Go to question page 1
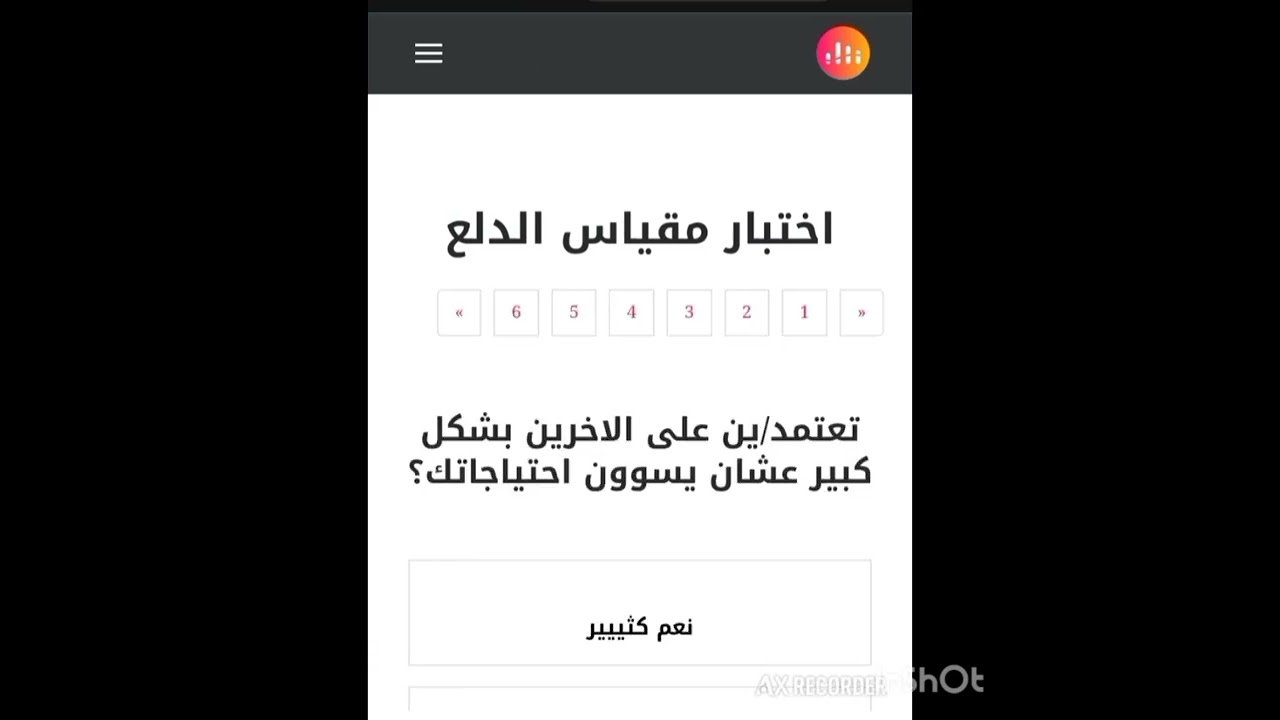This screenshot has width=1280, height=720. 804,313
